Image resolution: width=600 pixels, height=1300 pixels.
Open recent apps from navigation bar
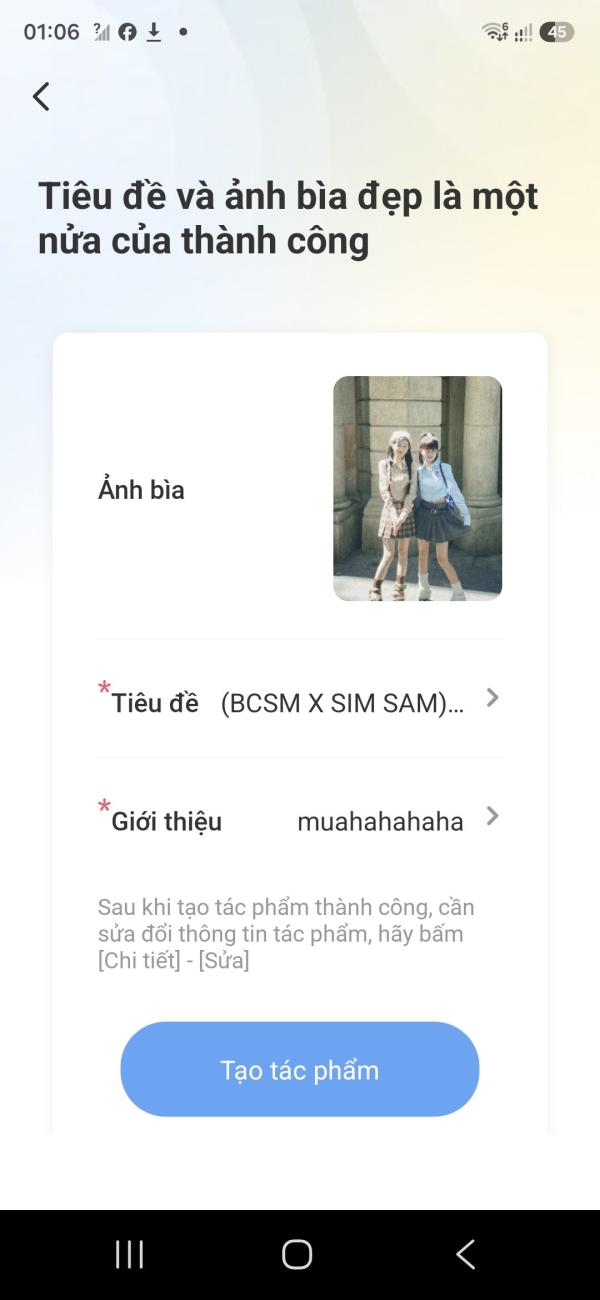pyautogui.click(x=130, y=1254)
